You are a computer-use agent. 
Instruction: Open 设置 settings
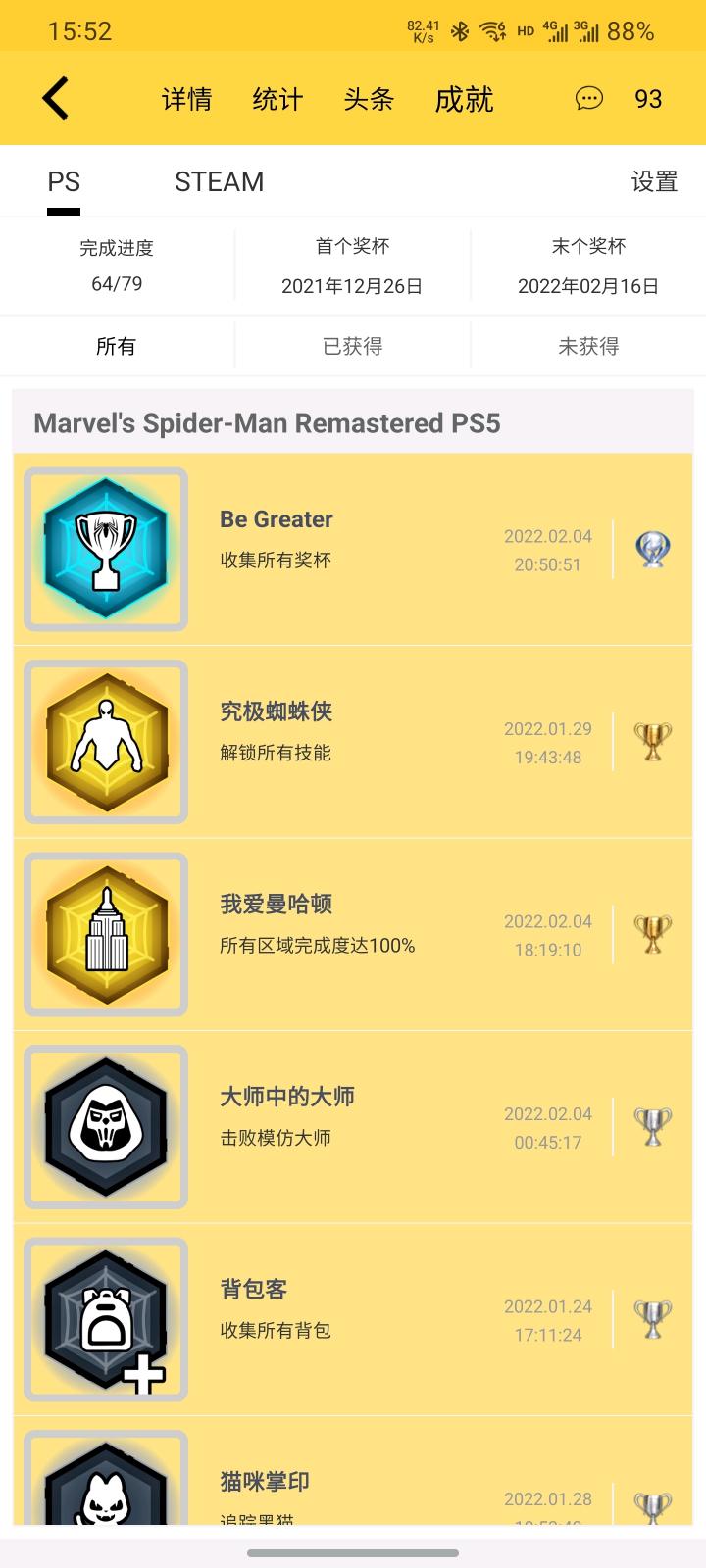point(654,182)
